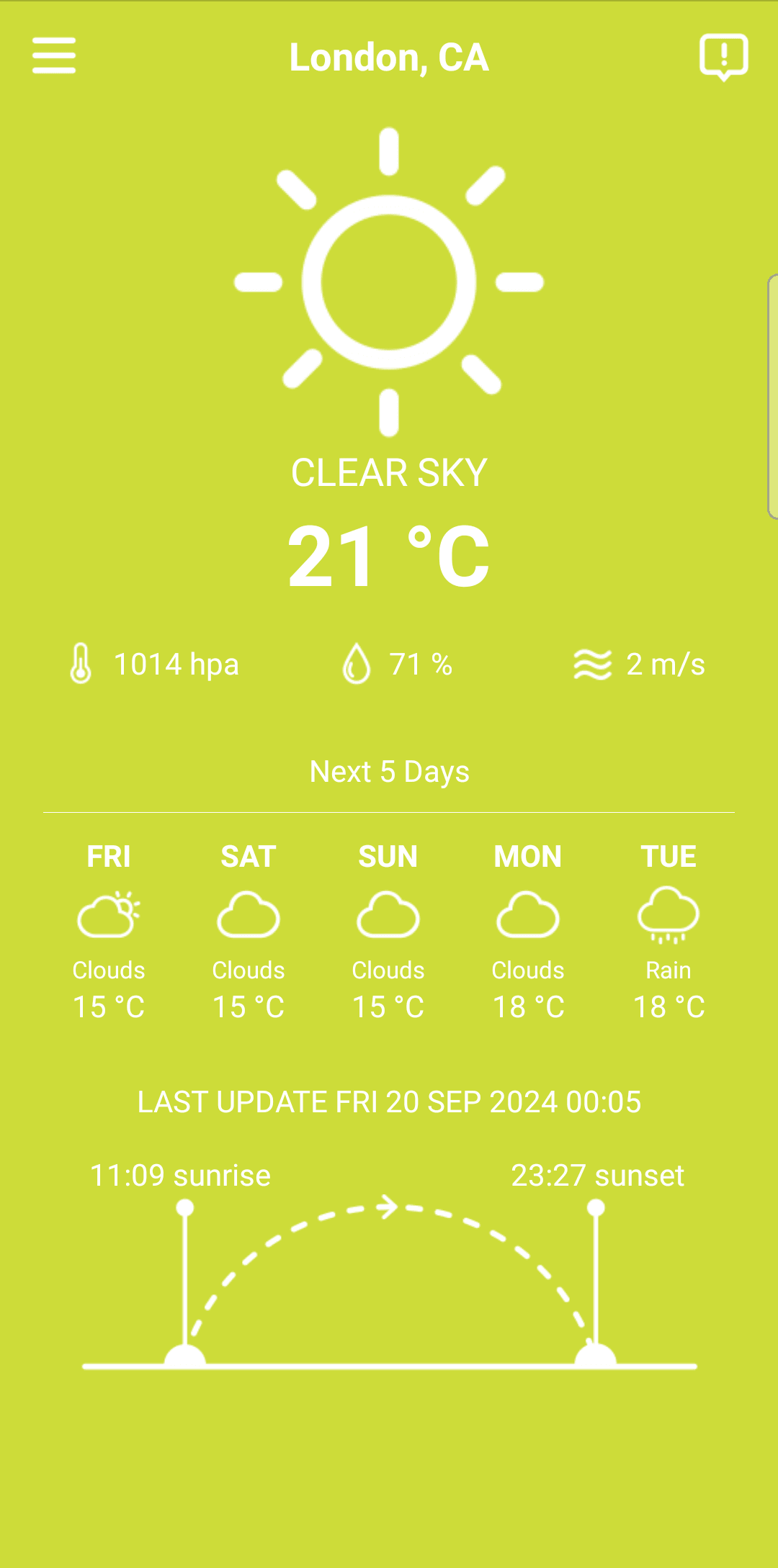The height and width of the screenshot is (1568, 778).
Task: Select Tuesday's rain icon
Action: 668,915
